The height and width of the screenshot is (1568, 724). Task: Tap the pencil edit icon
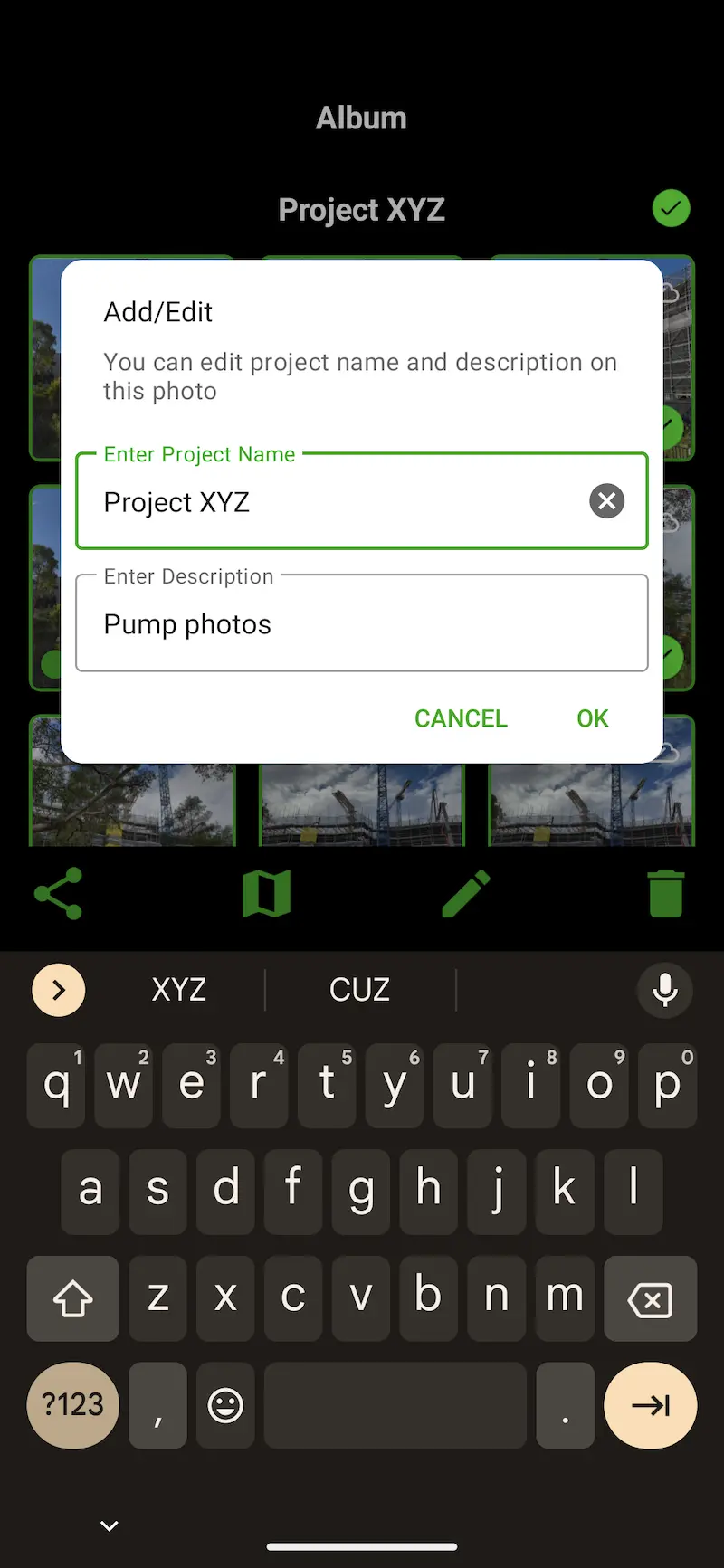click(466, 894)
